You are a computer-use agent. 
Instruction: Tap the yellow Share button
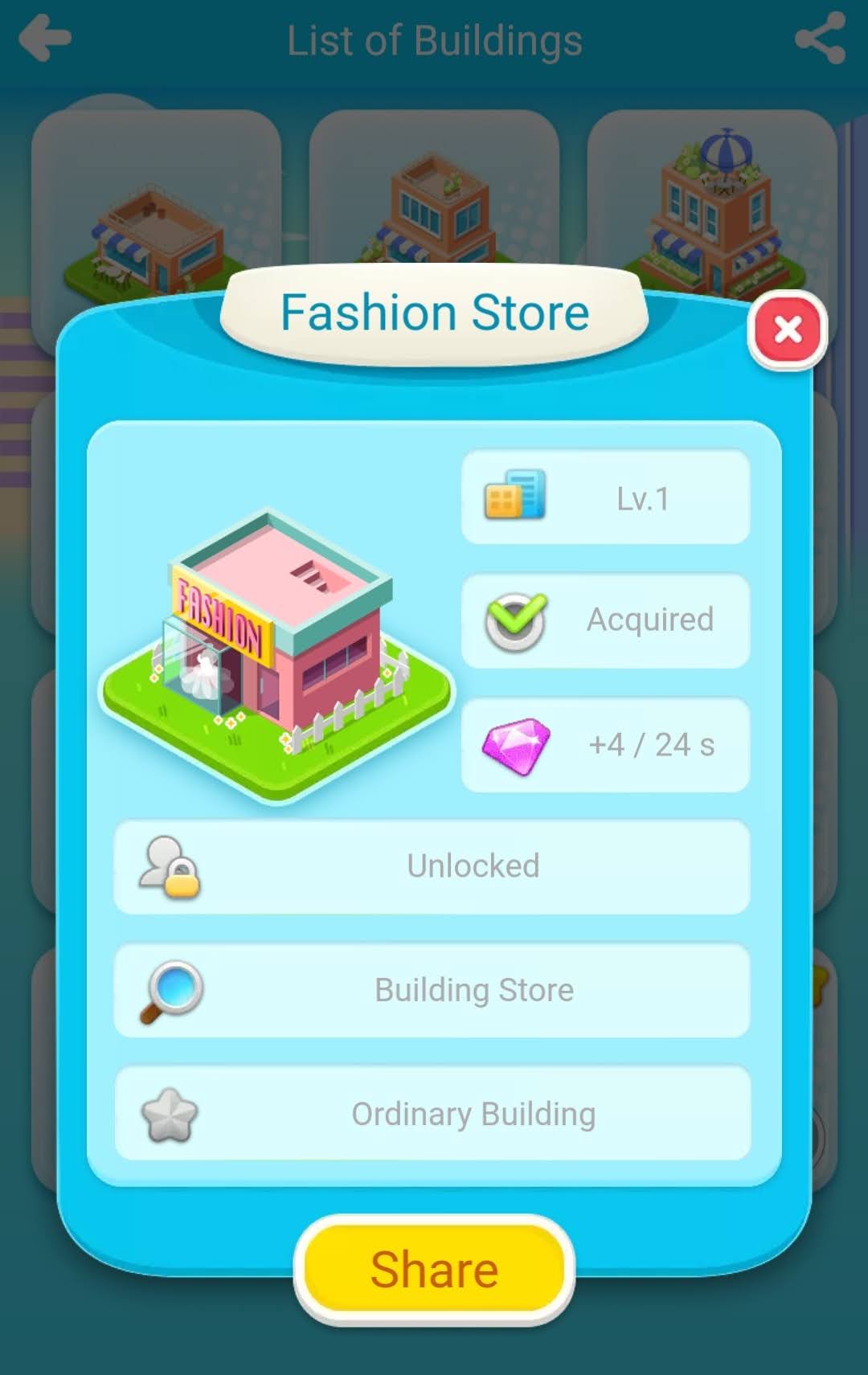click(x=434, y=1269)
